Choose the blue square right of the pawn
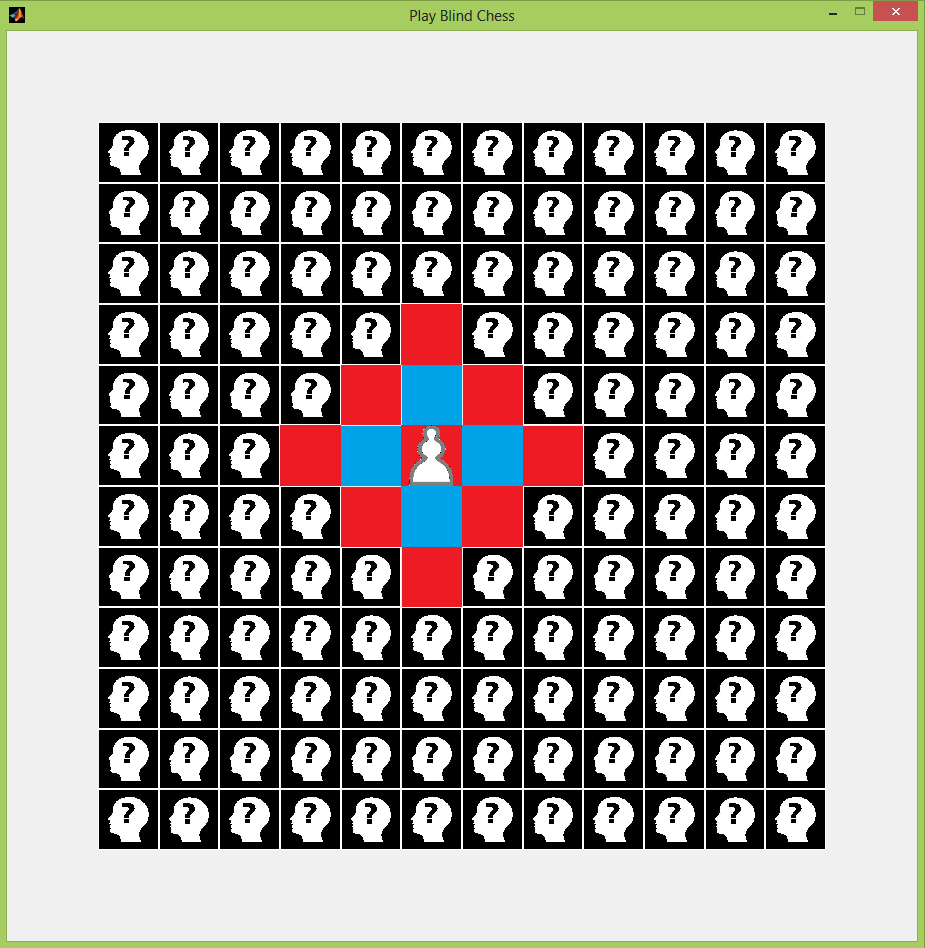925x948 pixels. pyautogui.click(x=492, y=456)
